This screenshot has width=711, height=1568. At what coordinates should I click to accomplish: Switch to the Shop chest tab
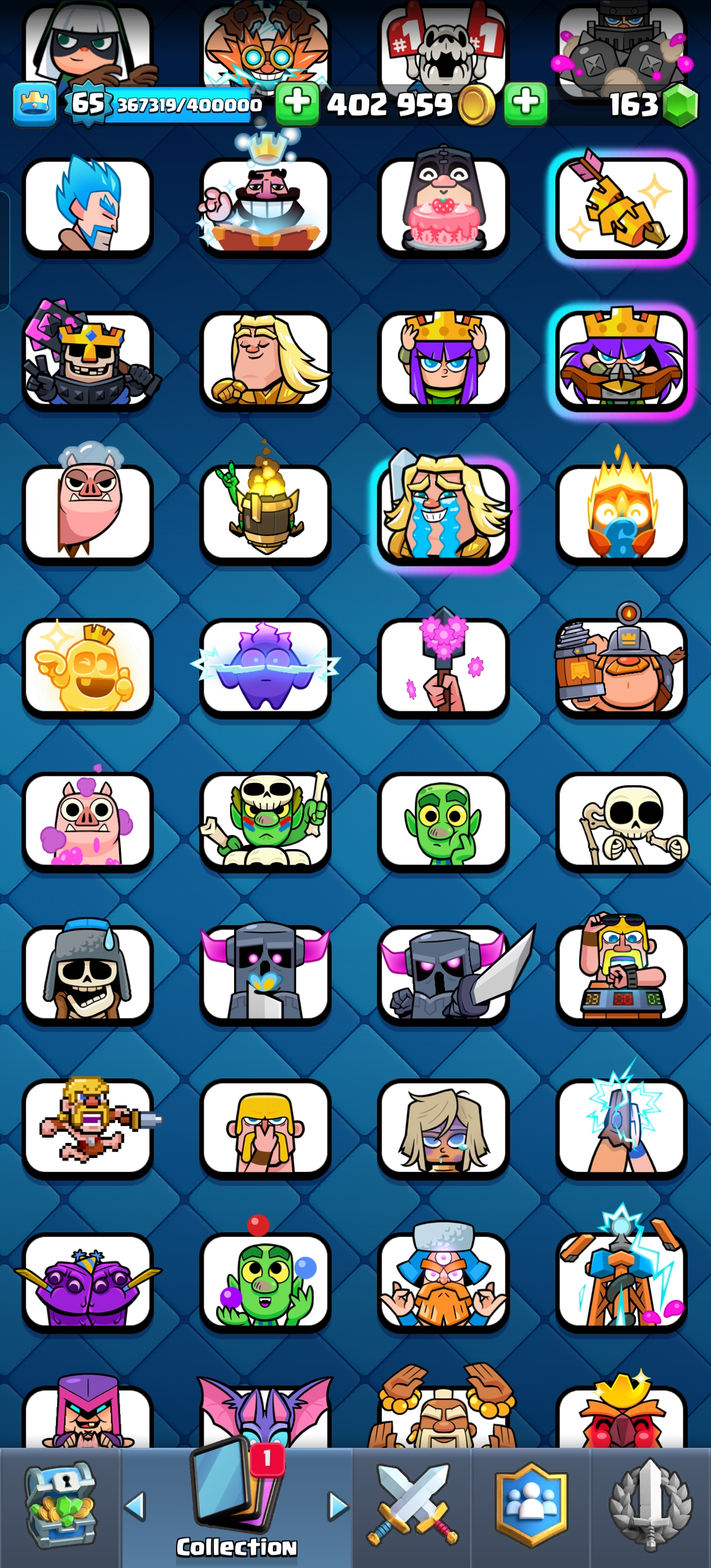60,1505
